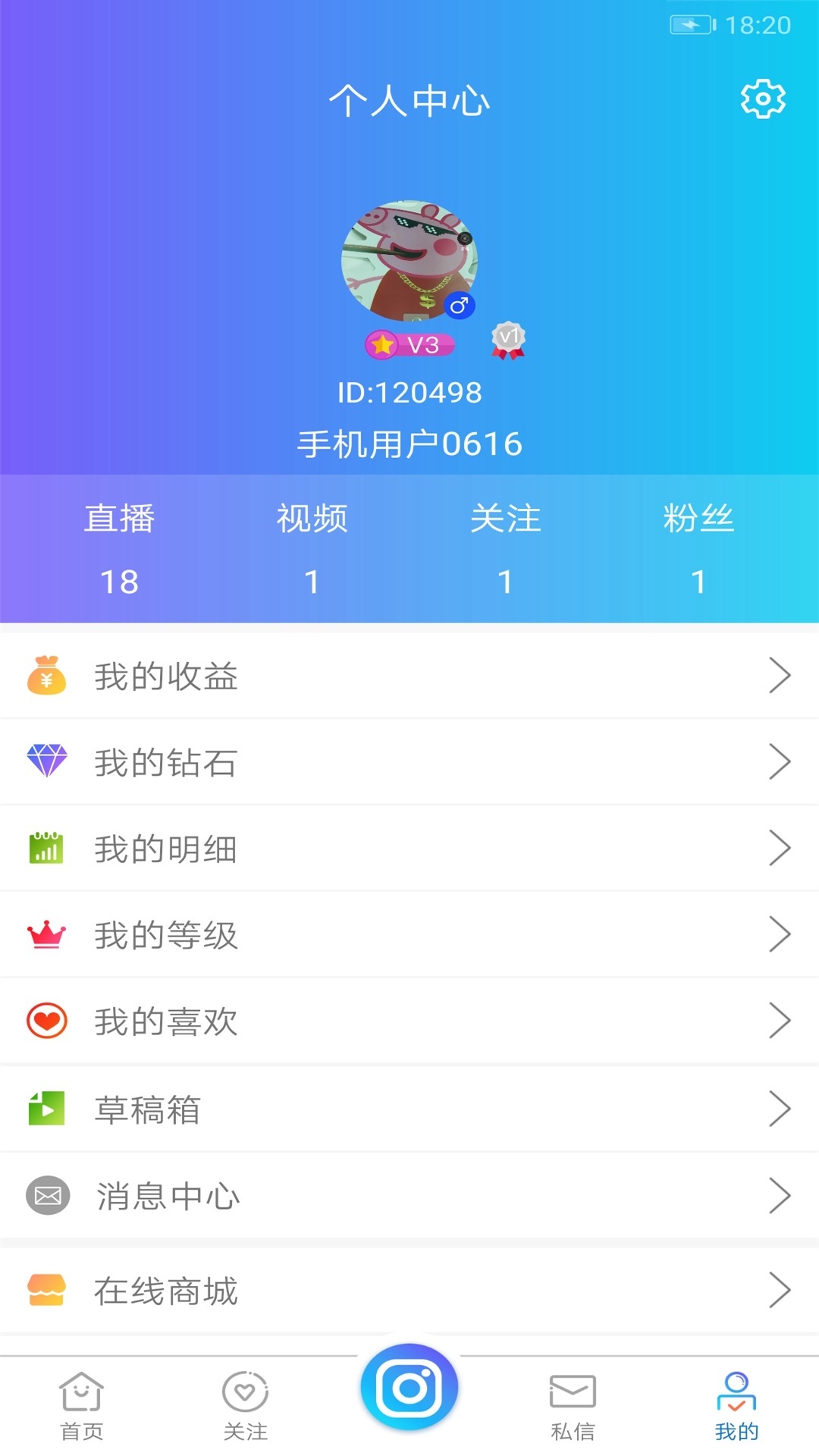Open 我的明细 details
Screen dimensions: 819x1456
click(409, 849)
